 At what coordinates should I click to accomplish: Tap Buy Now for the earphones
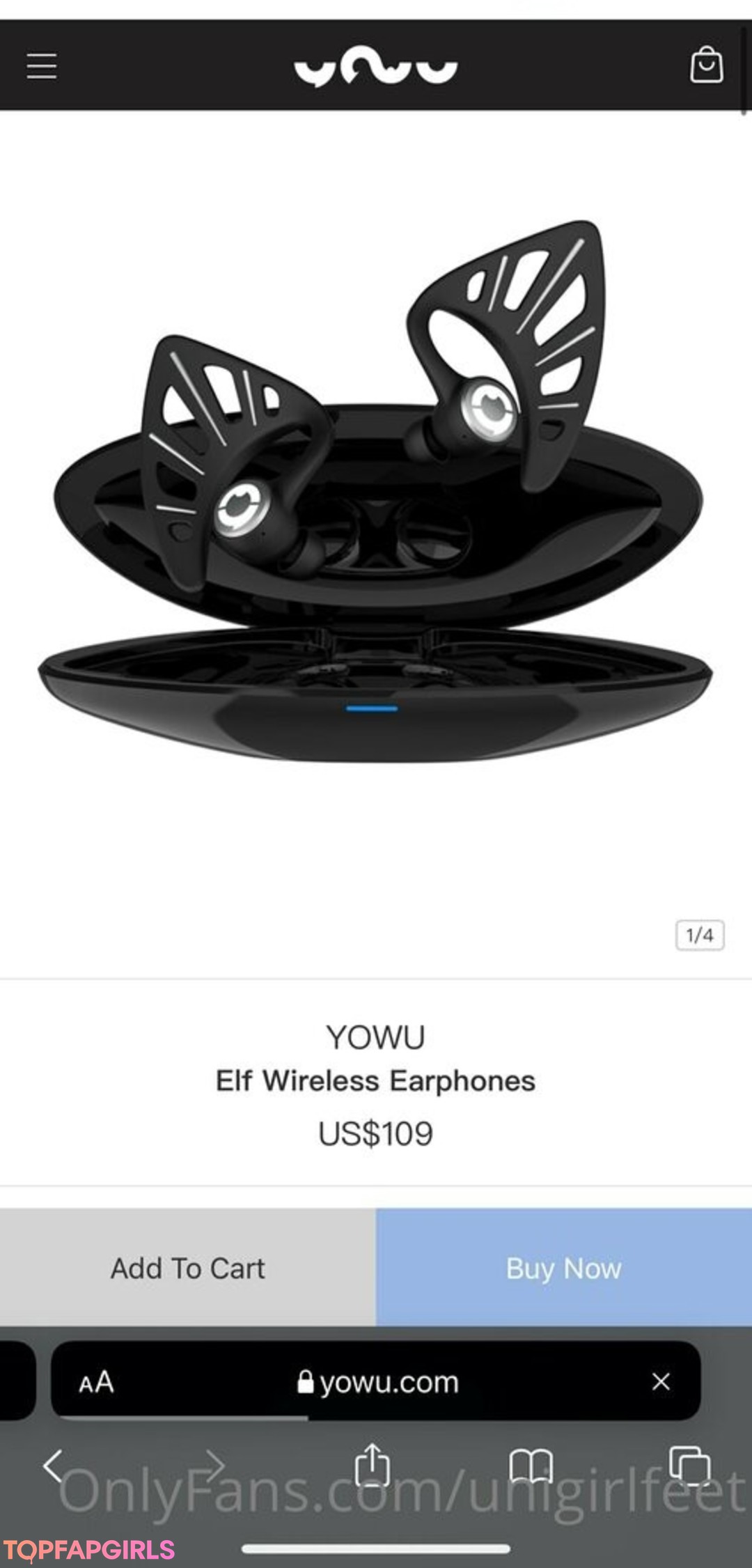(x=564, y=1268)
